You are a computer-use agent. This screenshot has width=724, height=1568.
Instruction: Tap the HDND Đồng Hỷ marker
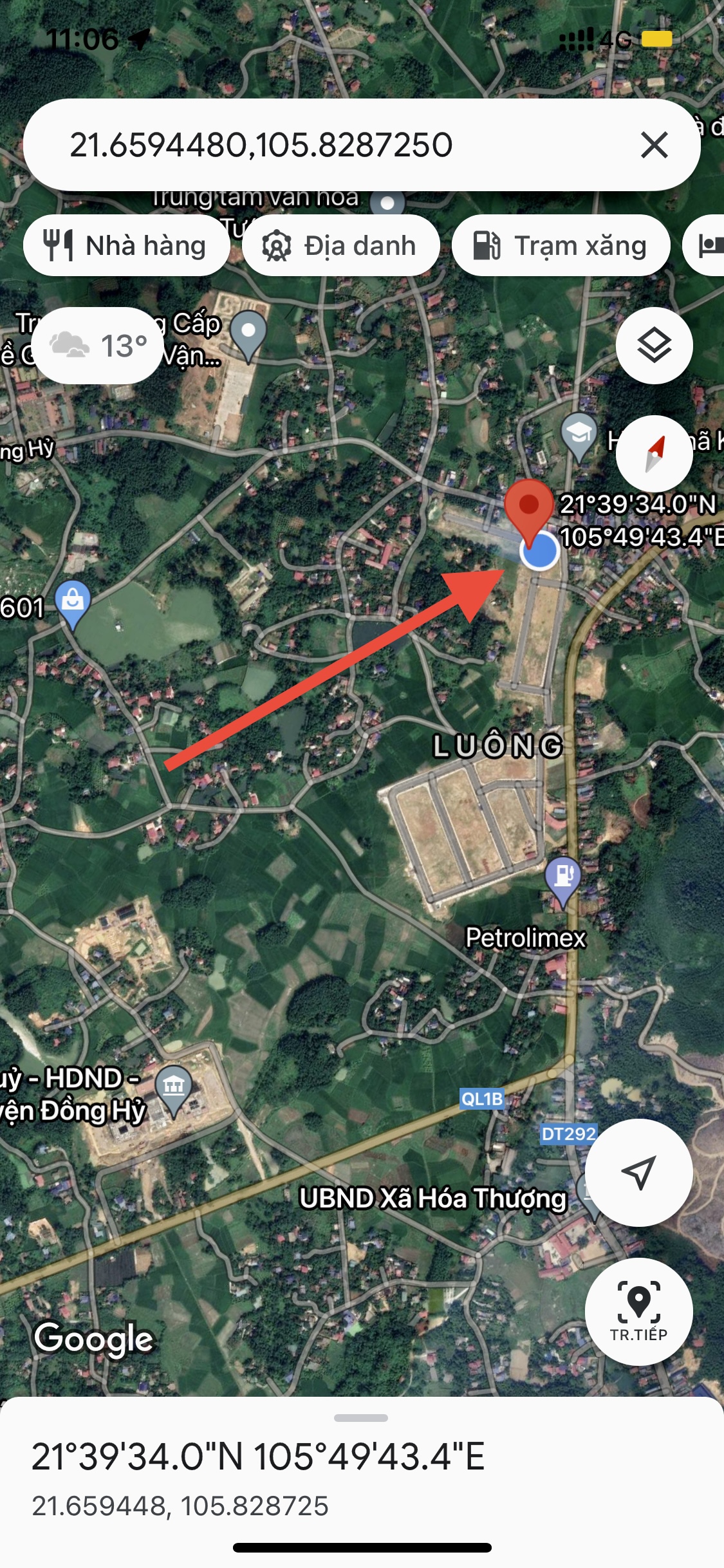click(x=174, y=1088)
